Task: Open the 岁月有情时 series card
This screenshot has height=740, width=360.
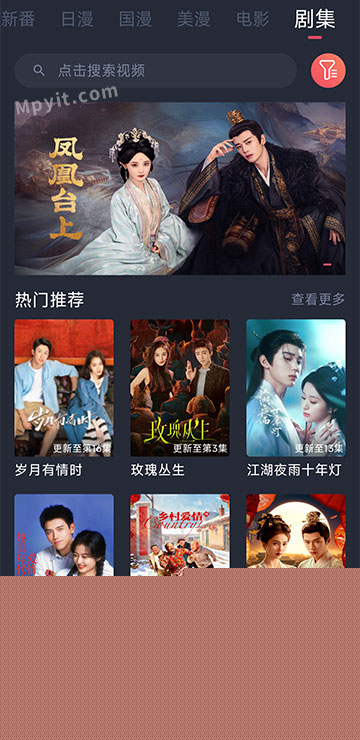Action: 64,398
